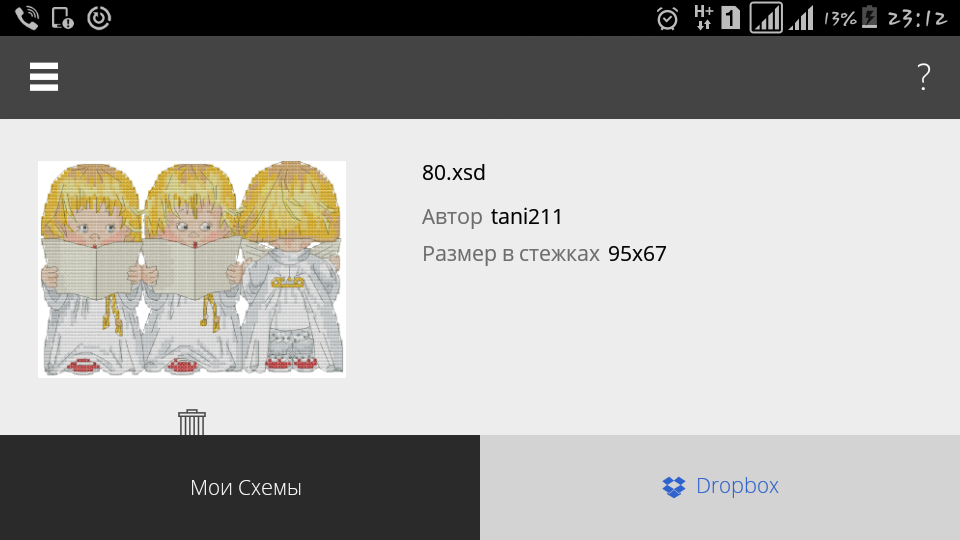Delete the pattern with trash icon
Viewport: 960px width, 540px height.
192,422
